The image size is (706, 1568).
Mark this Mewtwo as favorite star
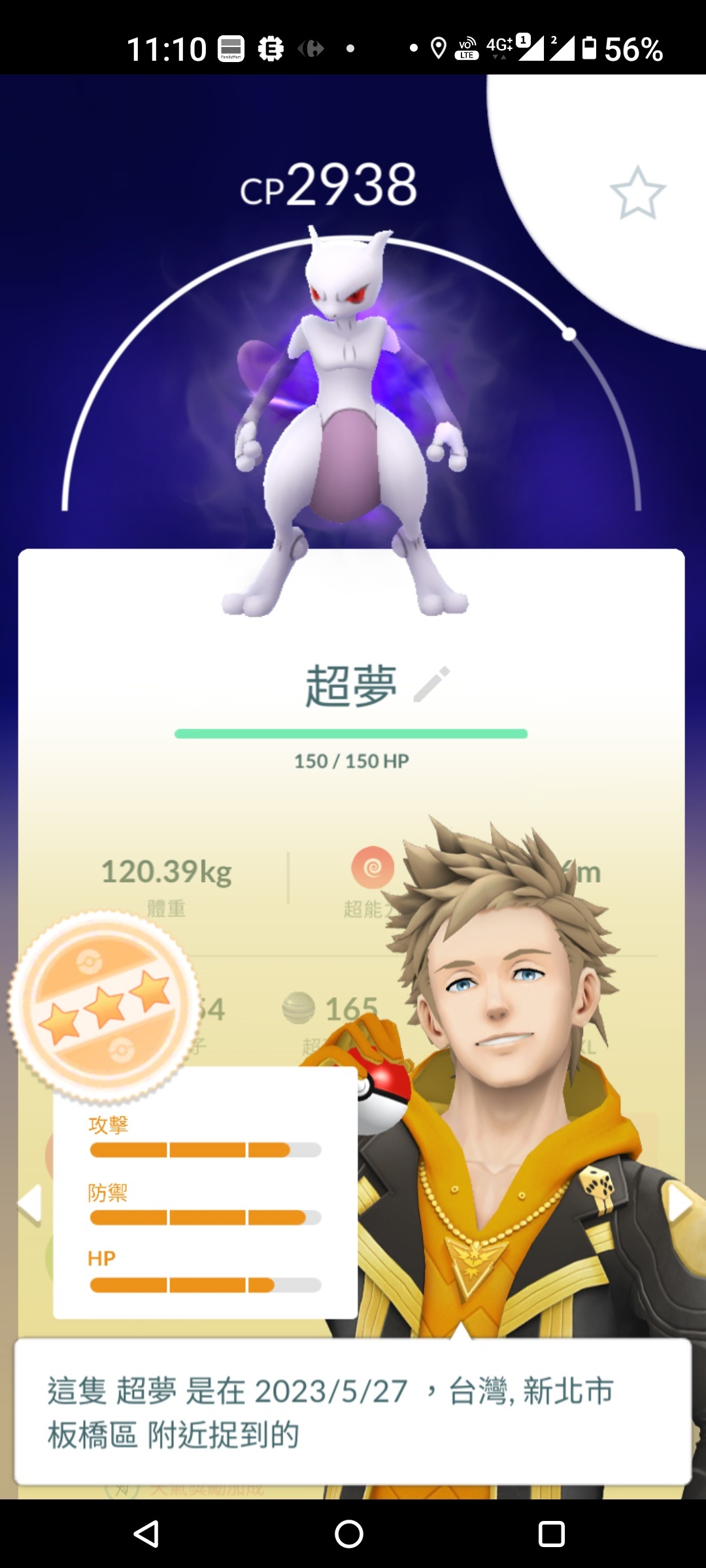tap(637, 193)
